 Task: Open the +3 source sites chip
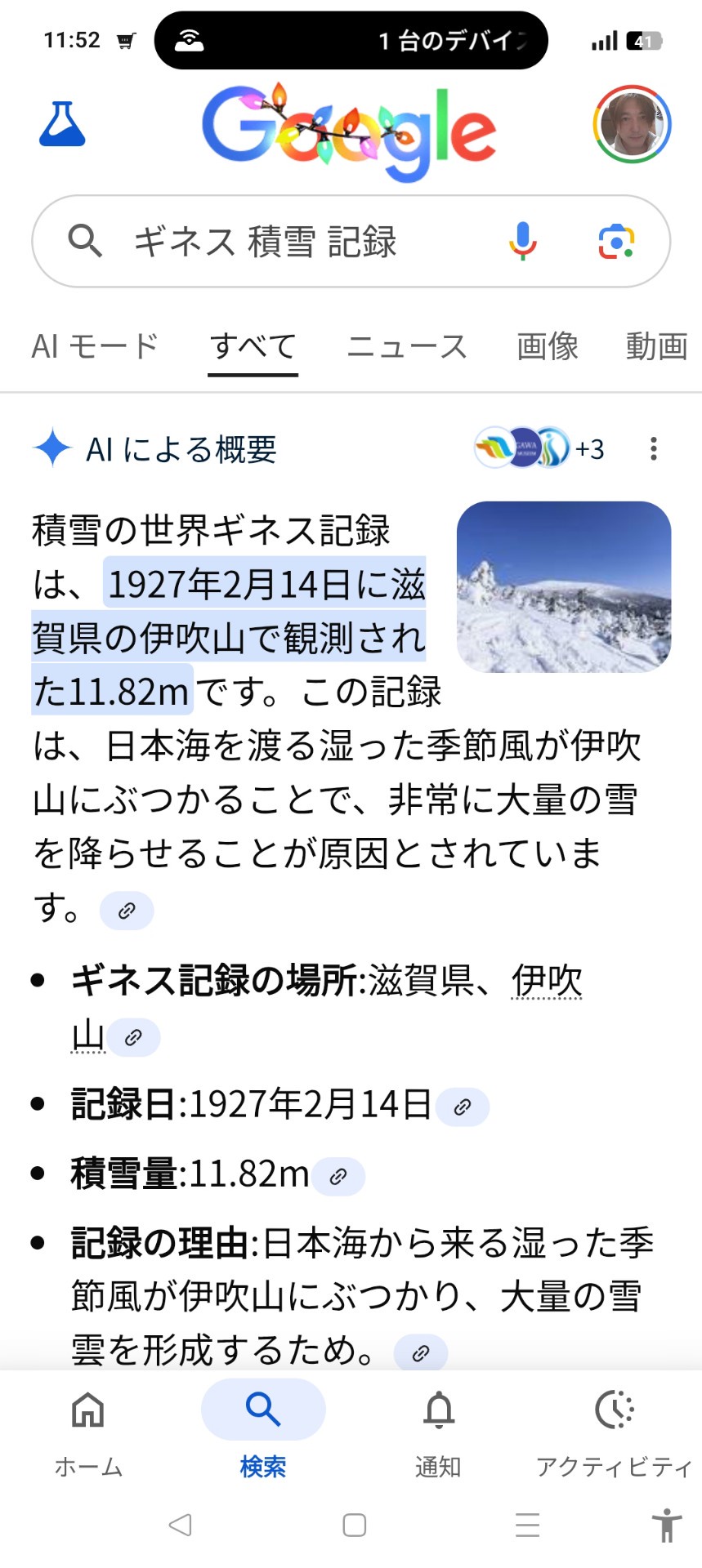(539, 448)
